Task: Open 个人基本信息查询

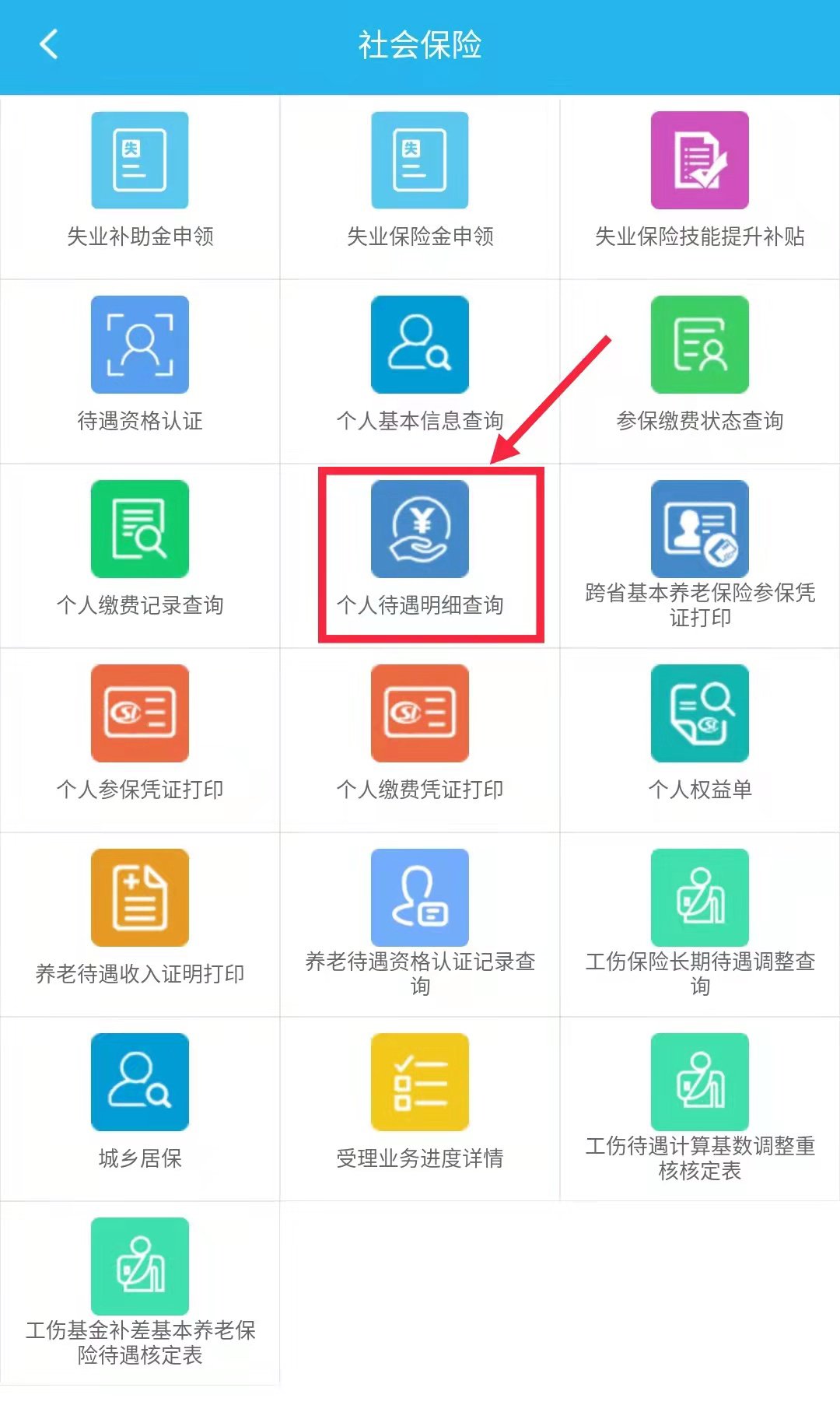Action: (420, 345)
